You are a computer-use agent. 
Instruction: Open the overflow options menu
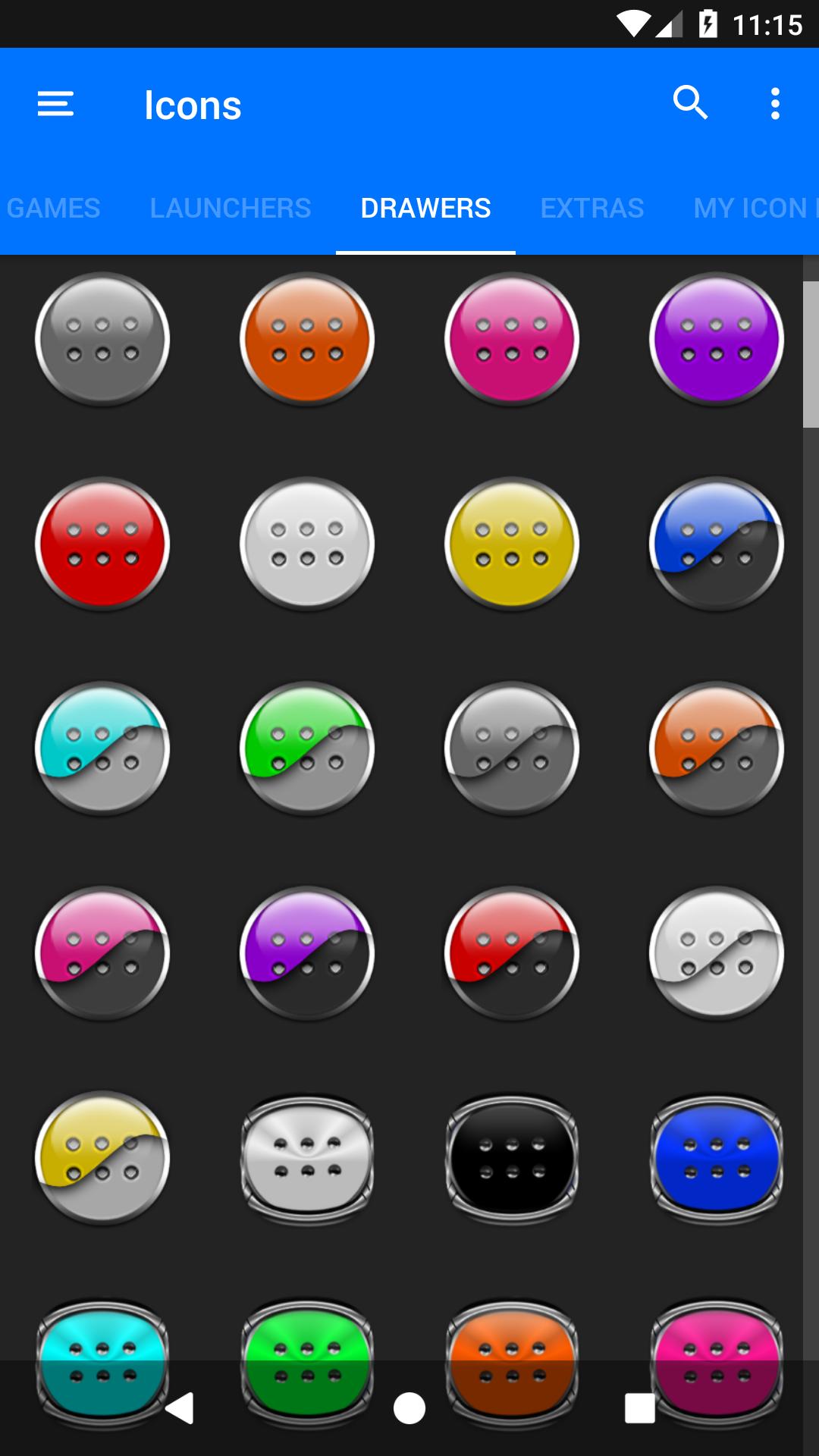point(775,104)
